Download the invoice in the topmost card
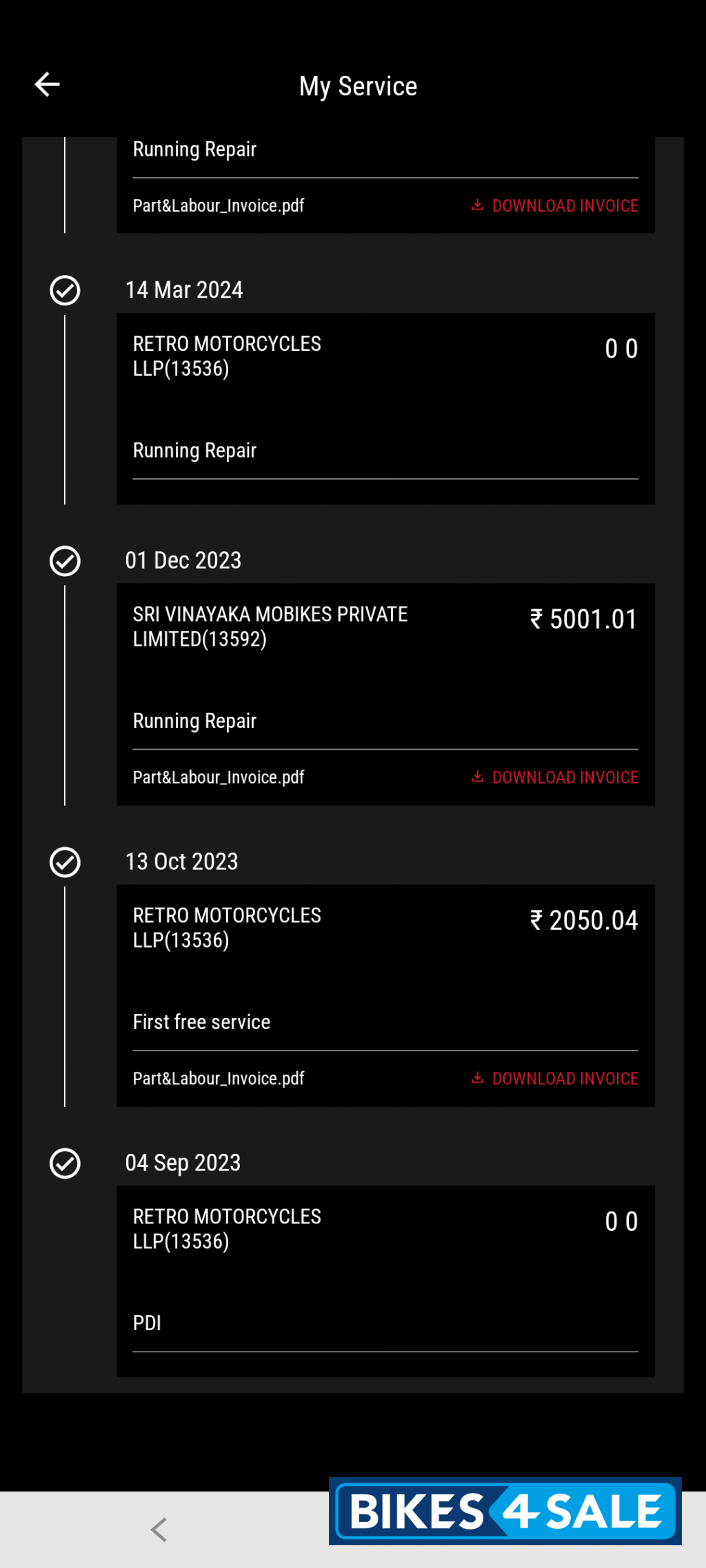The width and height of the screenshot is (706, 1568). [555, 205]
